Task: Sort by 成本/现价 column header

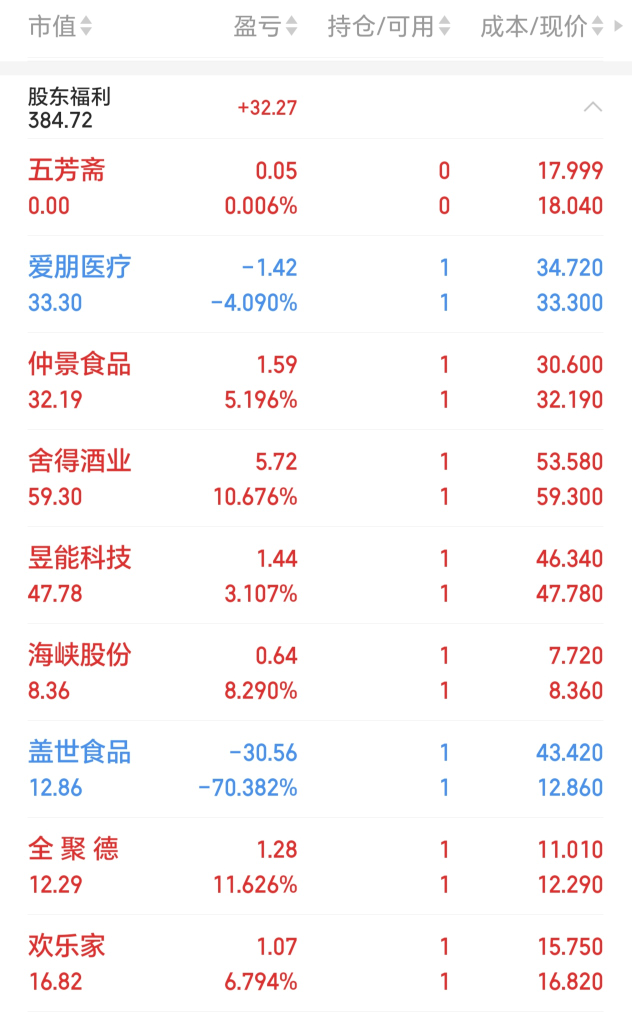Action: click(x=541, y=27)
